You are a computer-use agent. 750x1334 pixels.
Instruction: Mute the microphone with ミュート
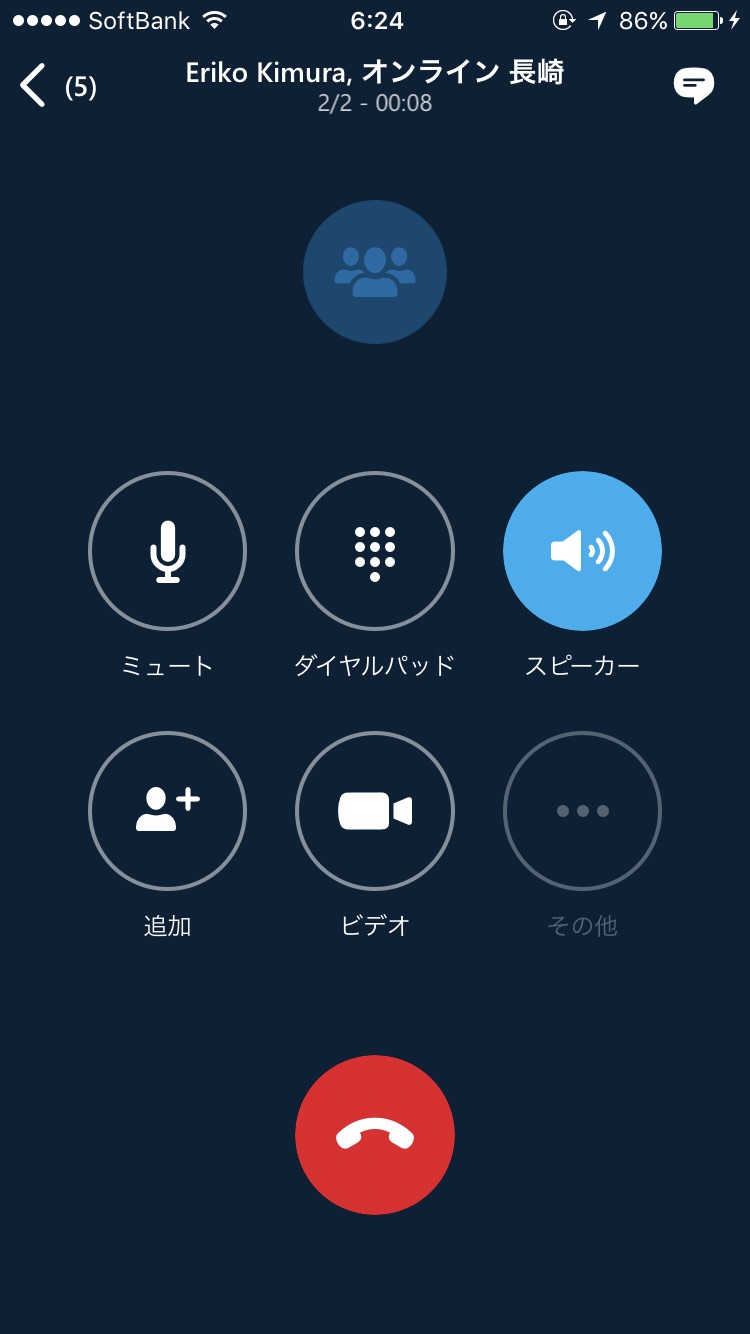[167, 551]
